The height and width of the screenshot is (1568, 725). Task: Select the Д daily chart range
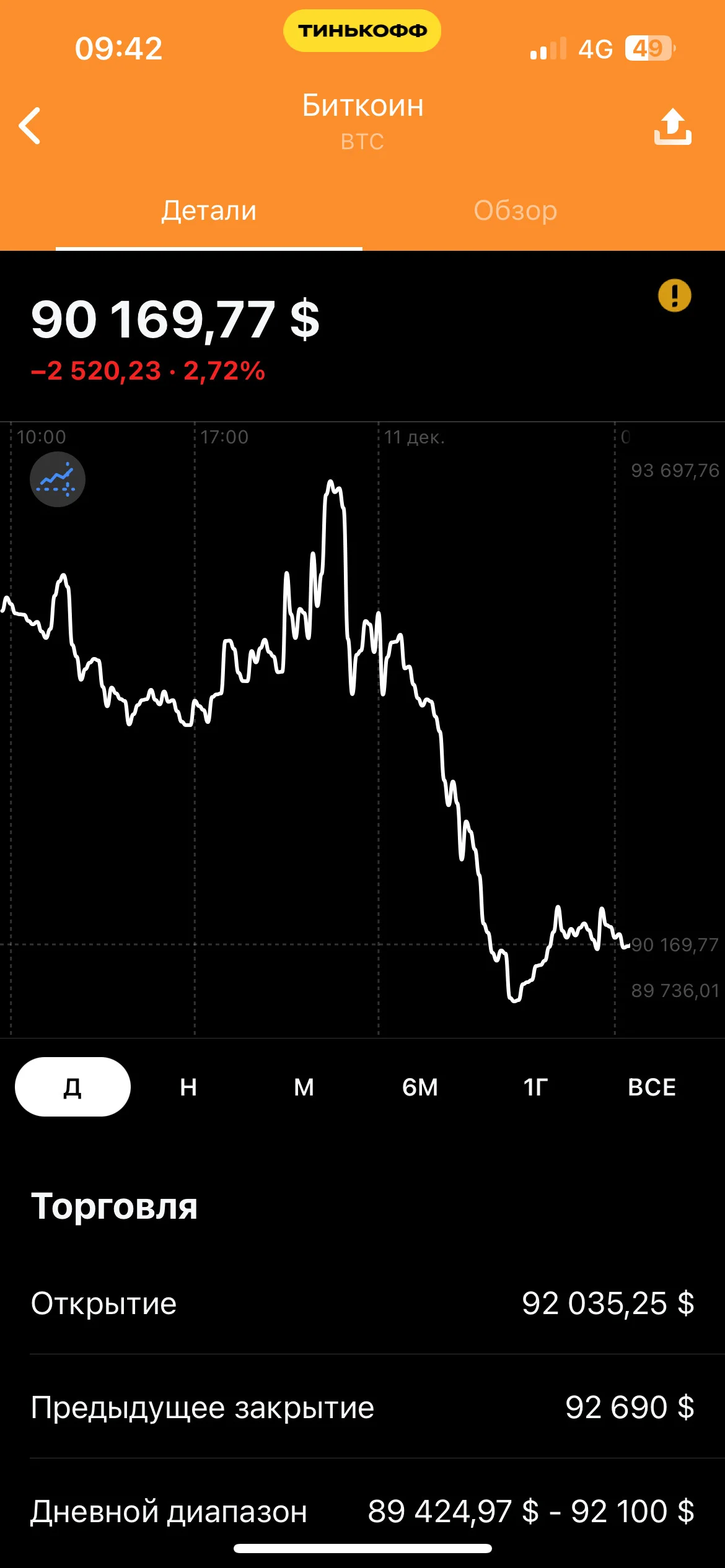click(72, 1087)
